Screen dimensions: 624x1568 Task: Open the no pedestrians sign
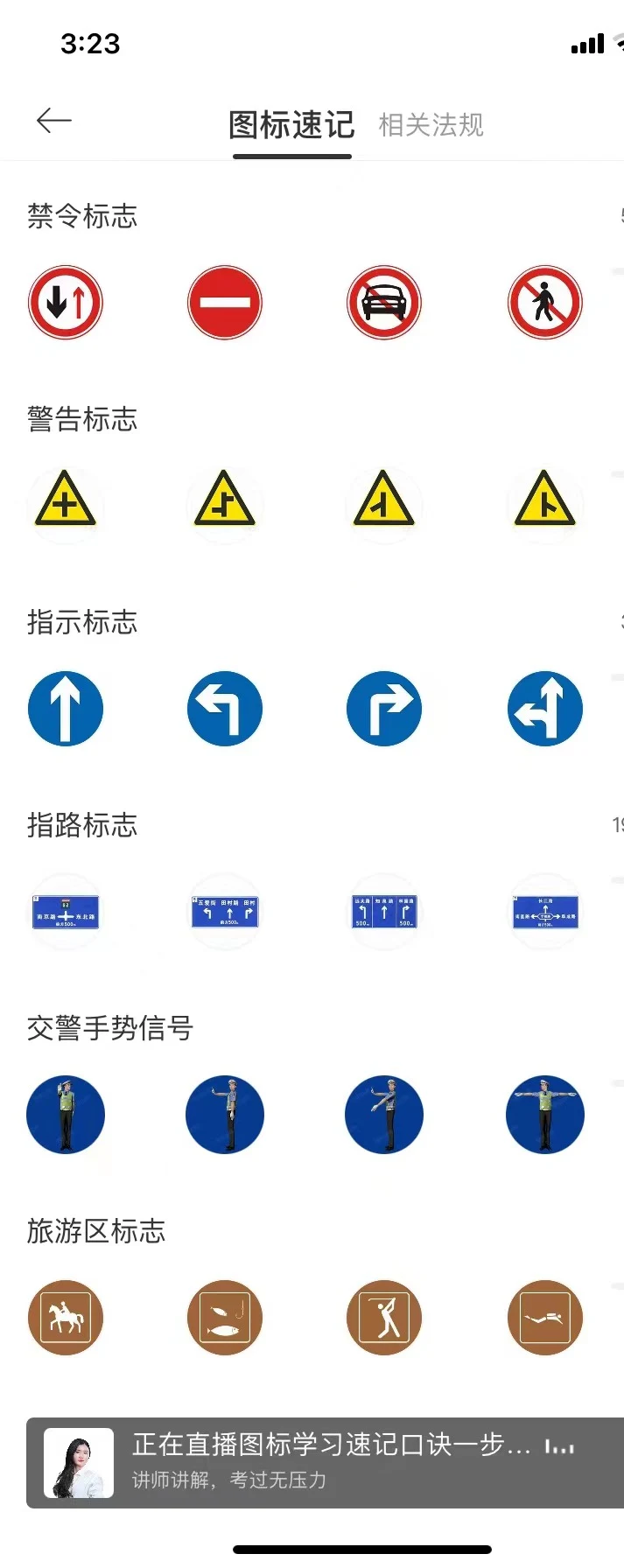[544, 303]
